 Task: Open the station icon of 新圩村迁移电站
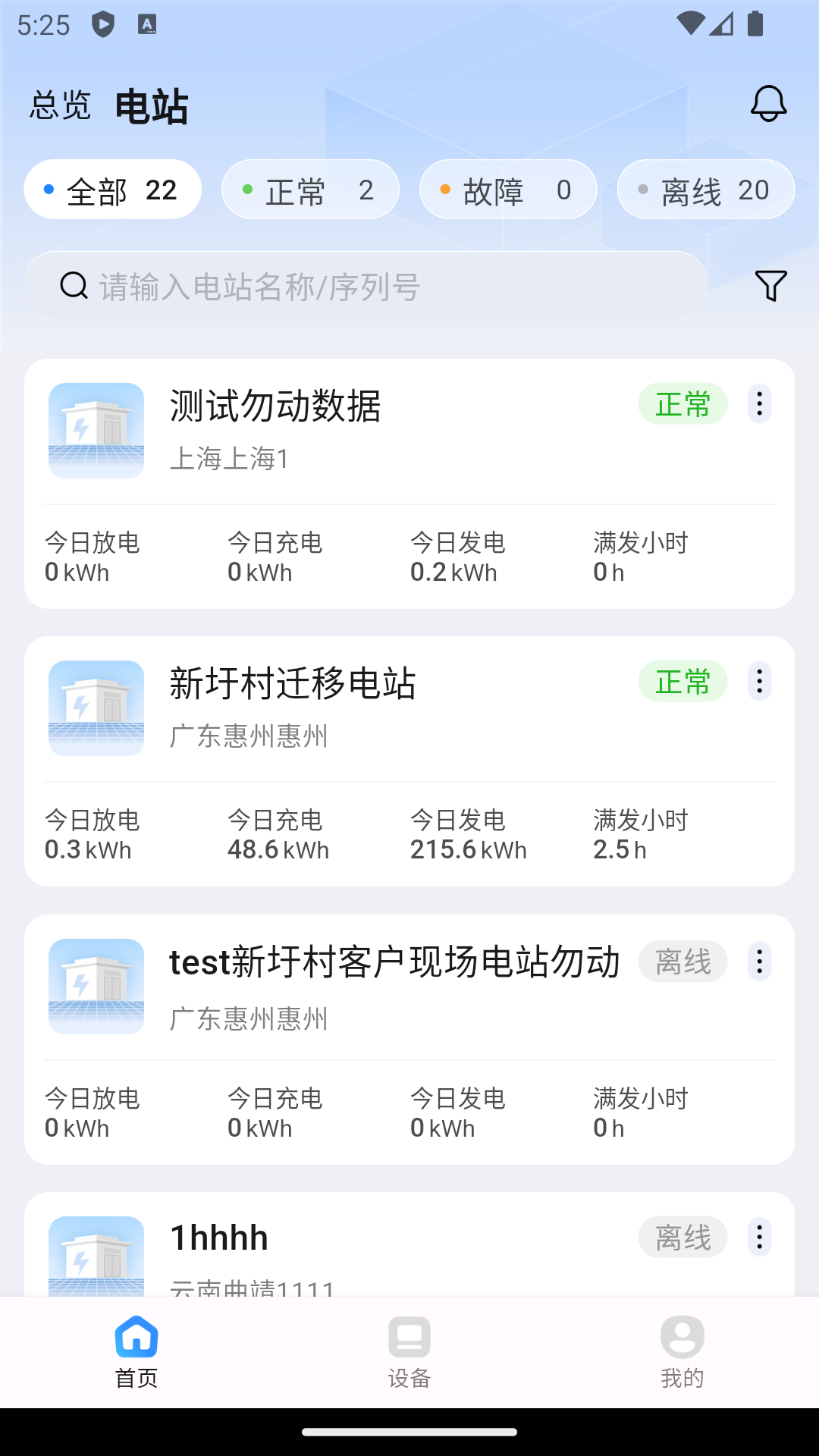96,708
